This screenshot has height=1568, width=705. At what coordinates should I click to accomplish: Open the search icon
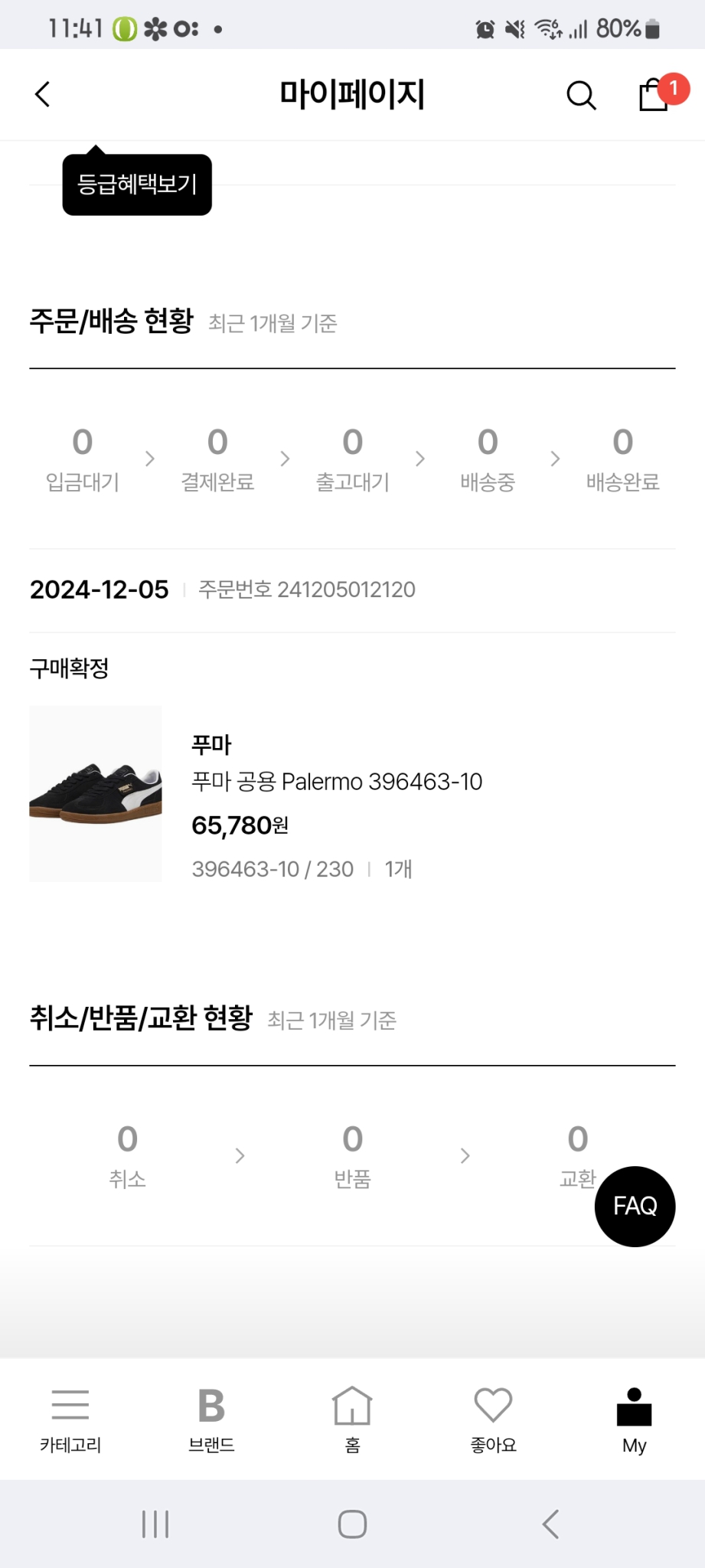pyautogui.click(x=580, y=95)
